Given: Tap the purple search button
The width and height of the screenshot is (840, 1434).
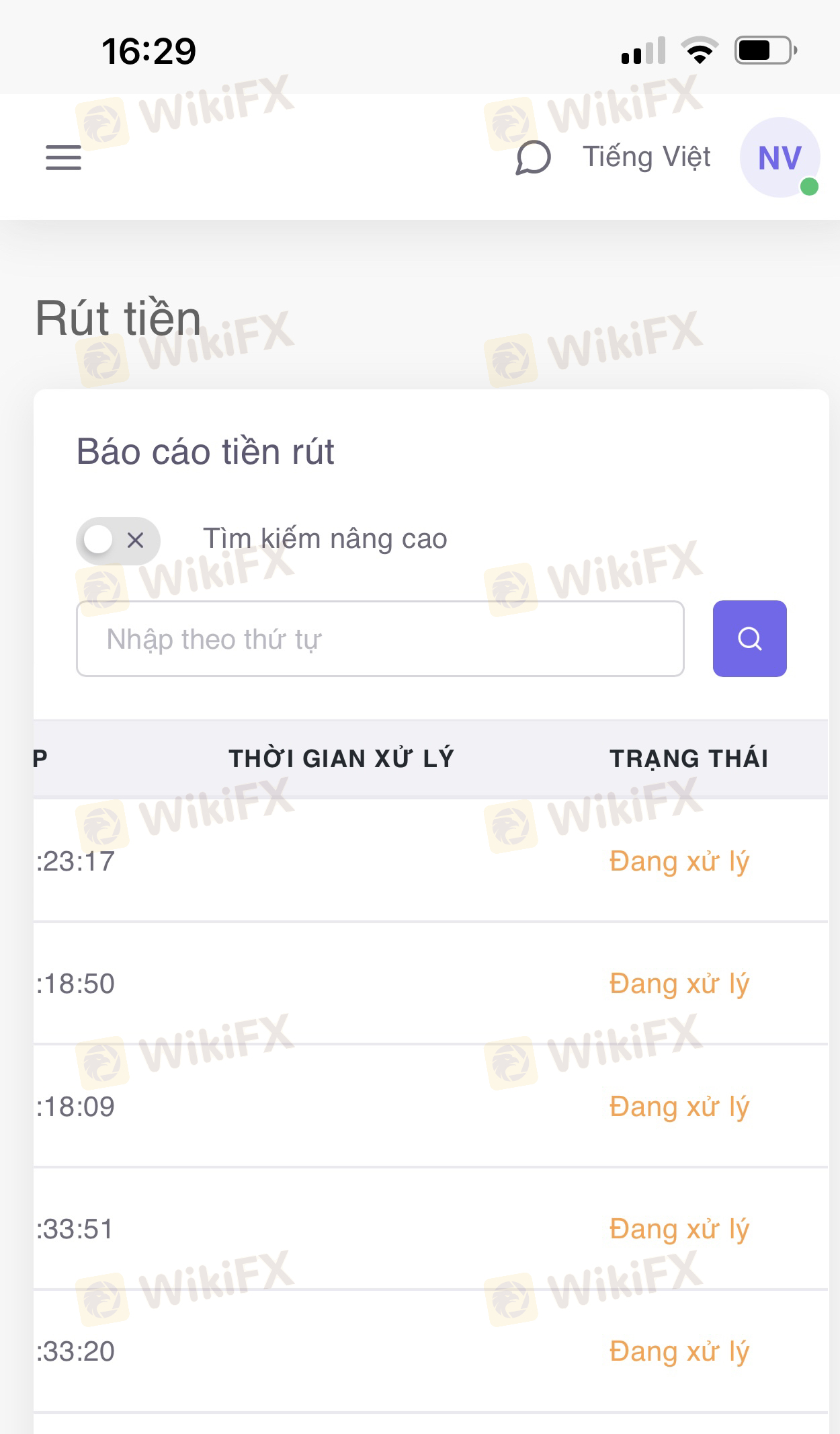Looking at the screenshot, I should coord(749,639).
